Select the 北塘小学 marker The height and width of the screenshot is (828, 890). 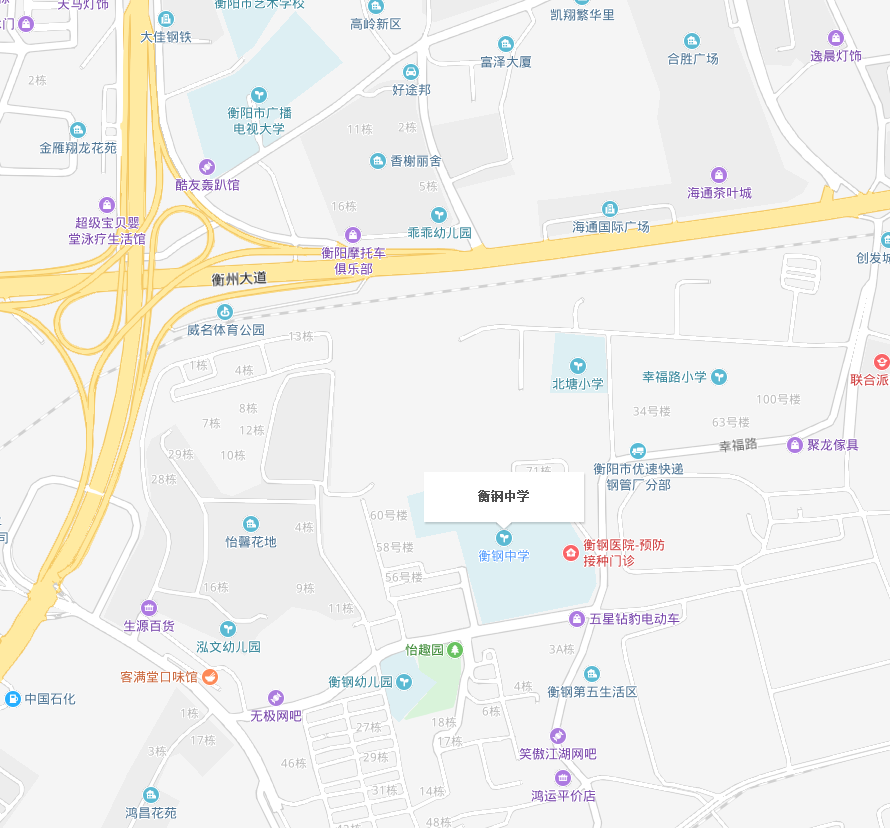click(x=577, y=366)
